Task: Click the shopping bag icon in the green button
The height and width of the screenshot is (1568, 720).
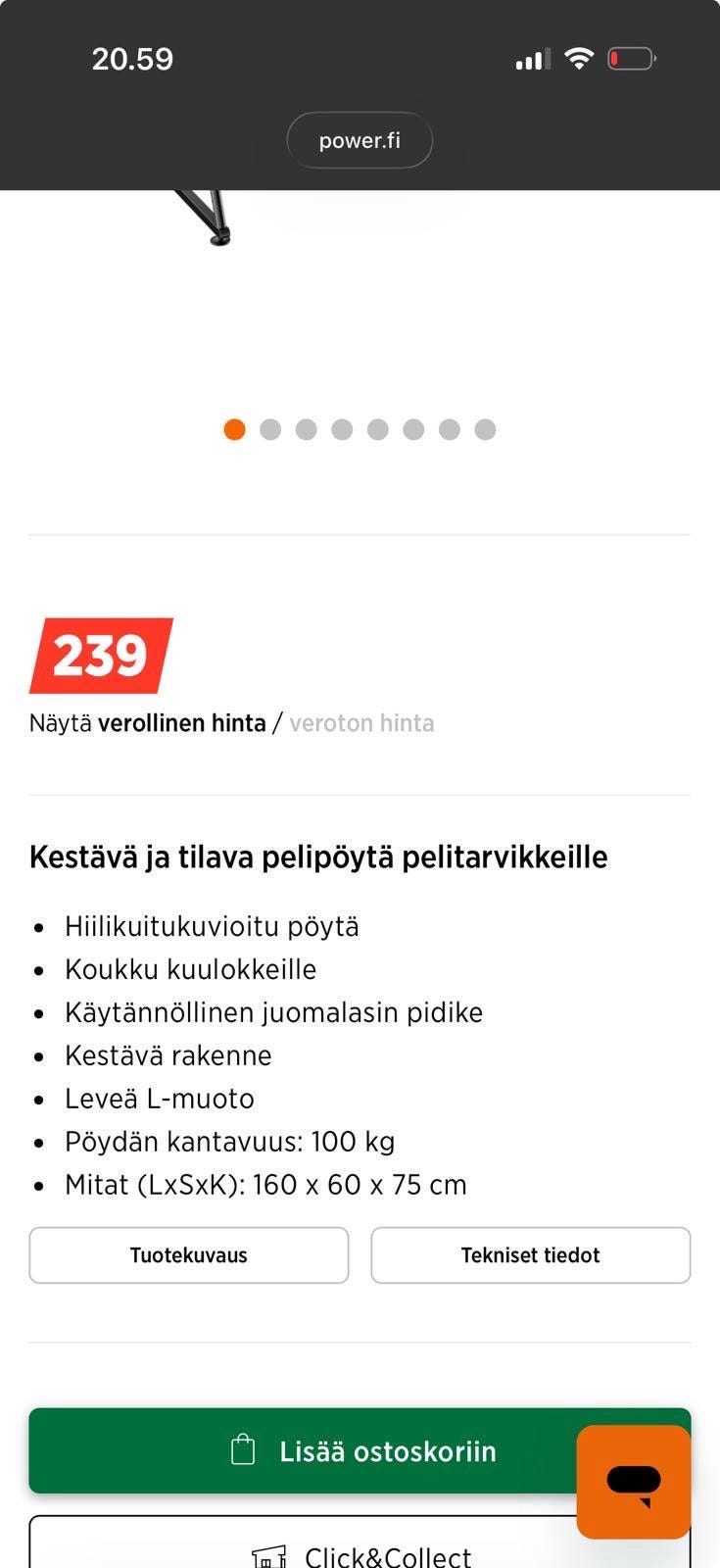Action: [244, 1451]
